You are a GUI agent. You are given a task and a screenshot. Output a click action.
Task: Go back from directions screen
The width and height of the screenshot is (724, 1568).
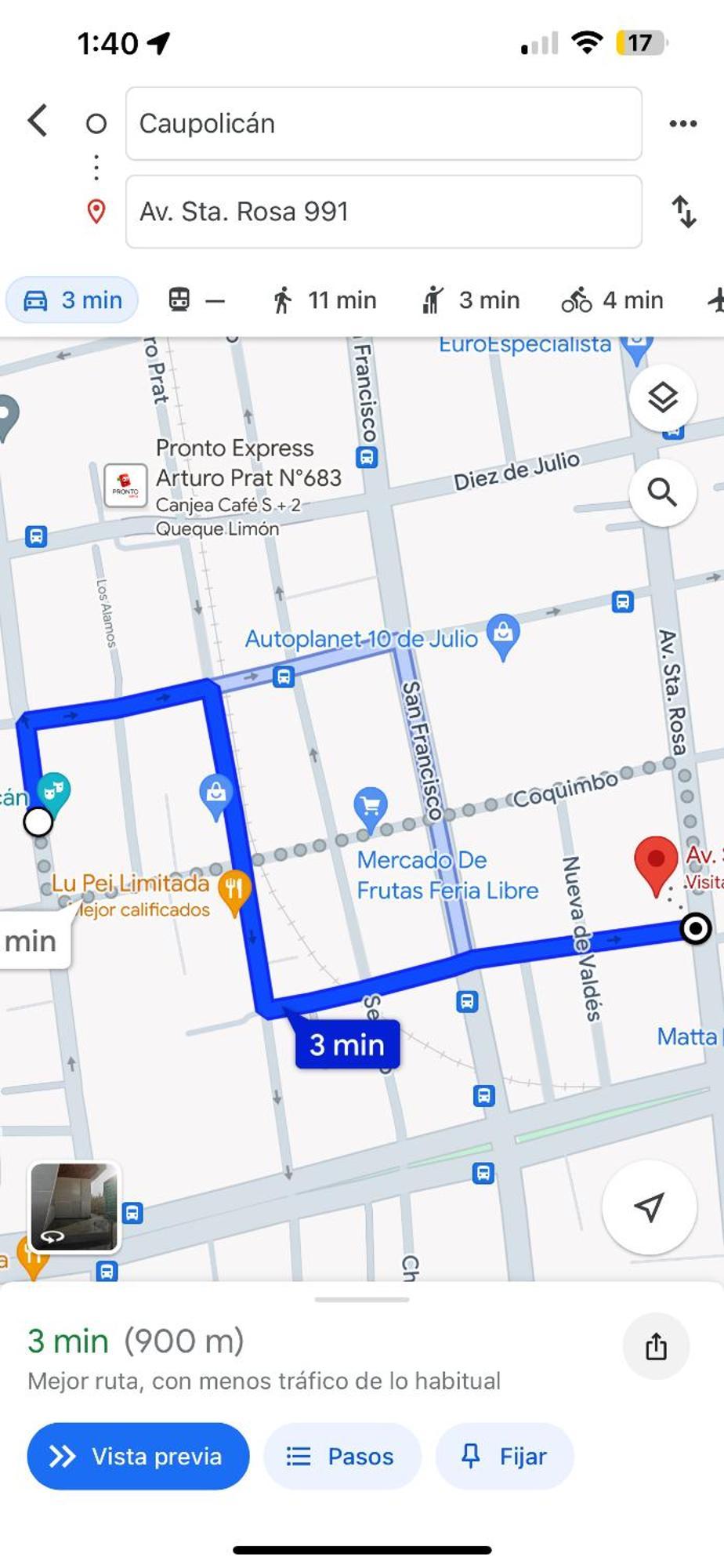click(38, 122)
